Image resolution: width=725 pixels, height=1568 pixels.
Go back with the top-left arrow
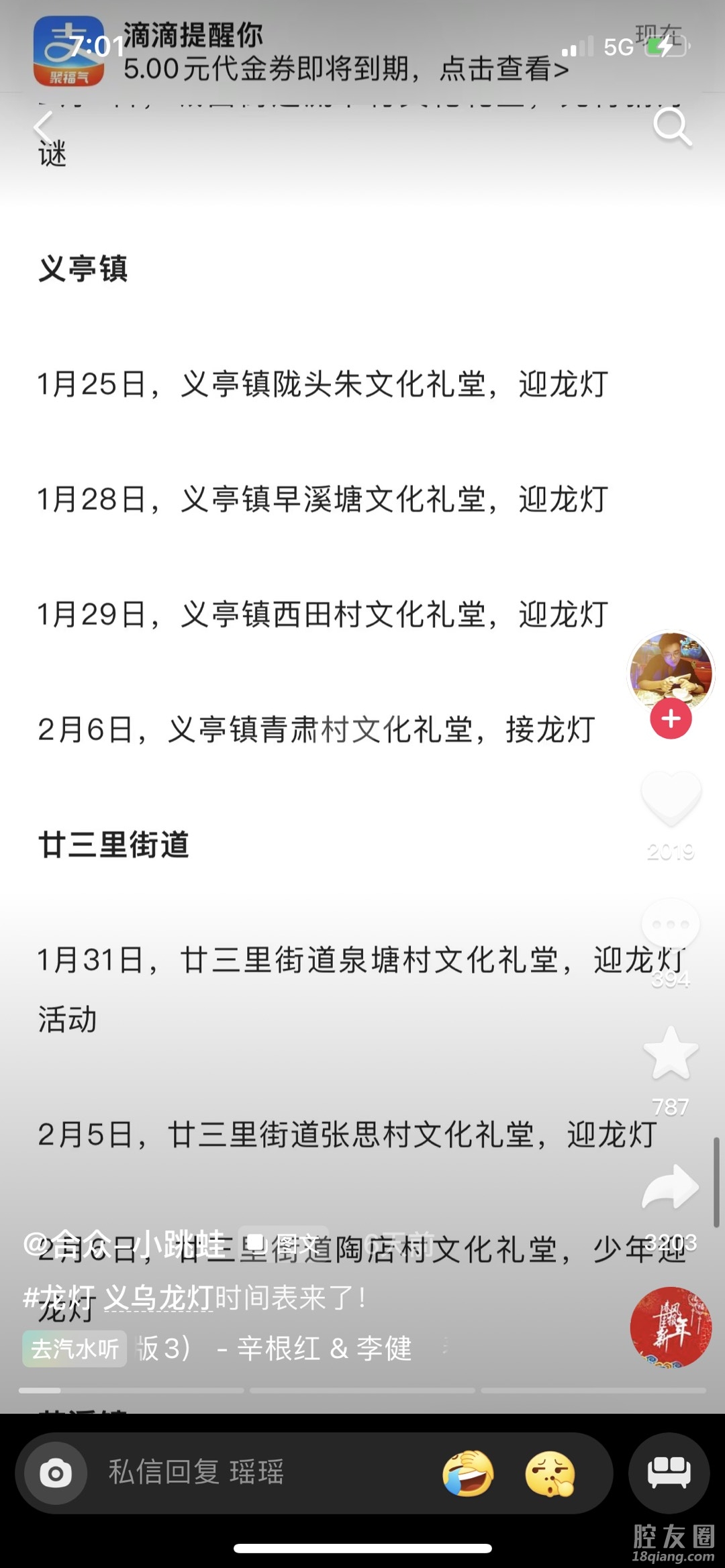pyautogui.click(x=44, y=126)
